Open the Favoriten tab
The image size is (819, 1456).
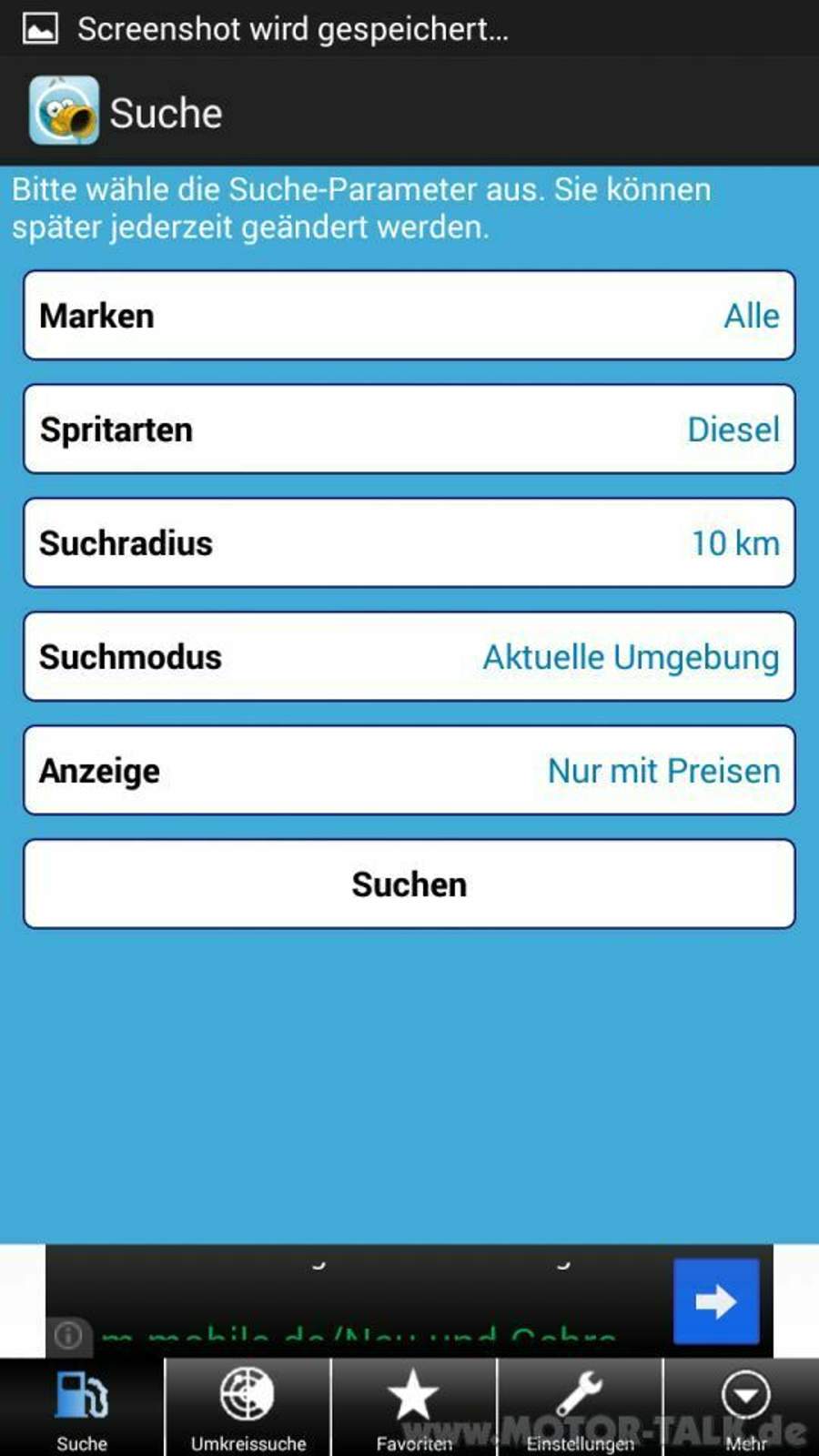(414, 1408)
